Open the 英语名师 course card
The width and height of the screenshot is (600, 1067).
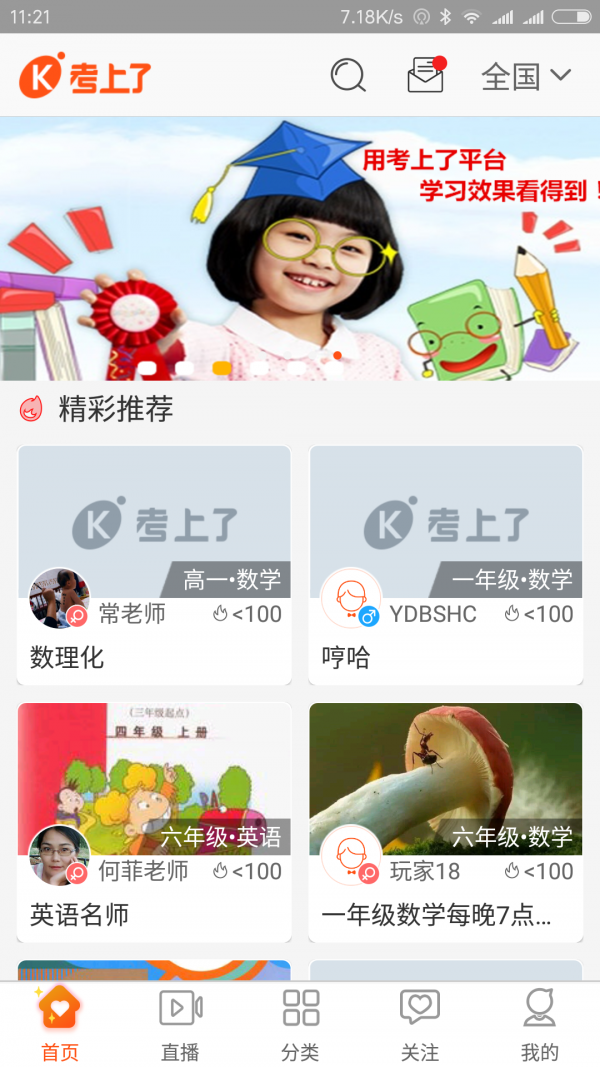(154, 822)
